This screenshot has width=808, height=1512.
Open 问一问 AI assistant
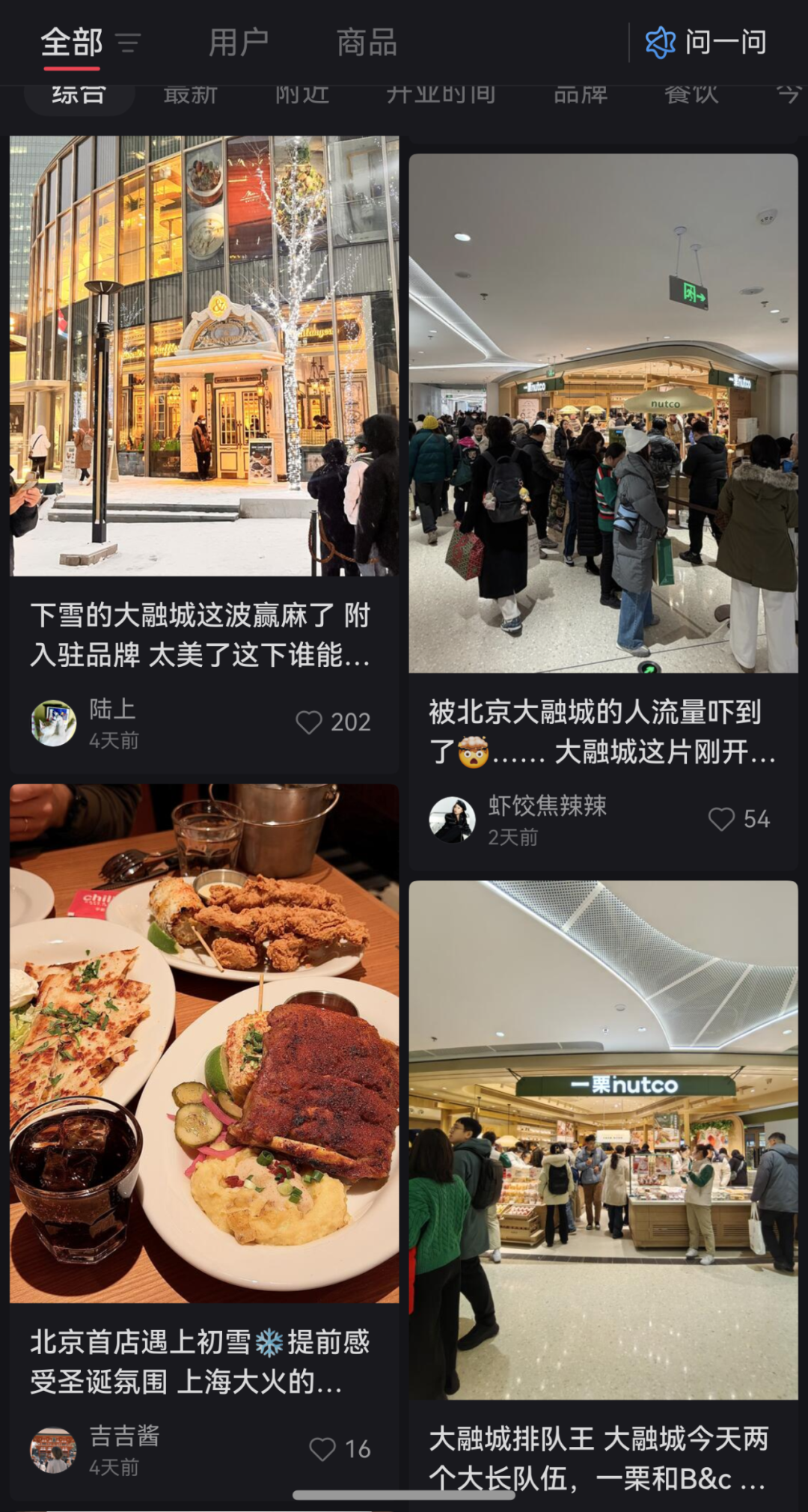click(706, 43)
